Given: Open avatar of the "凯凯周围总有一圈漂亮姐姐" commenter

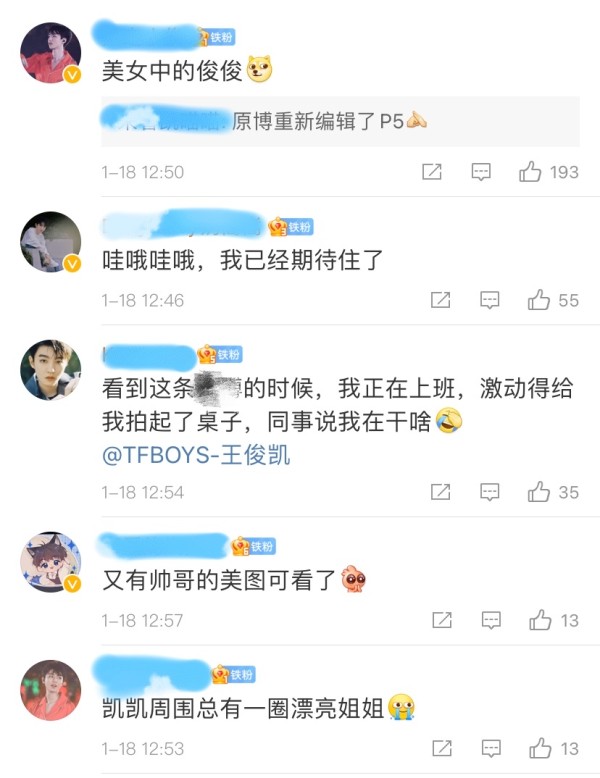Looking at the screenshot, I should [50, 692].
